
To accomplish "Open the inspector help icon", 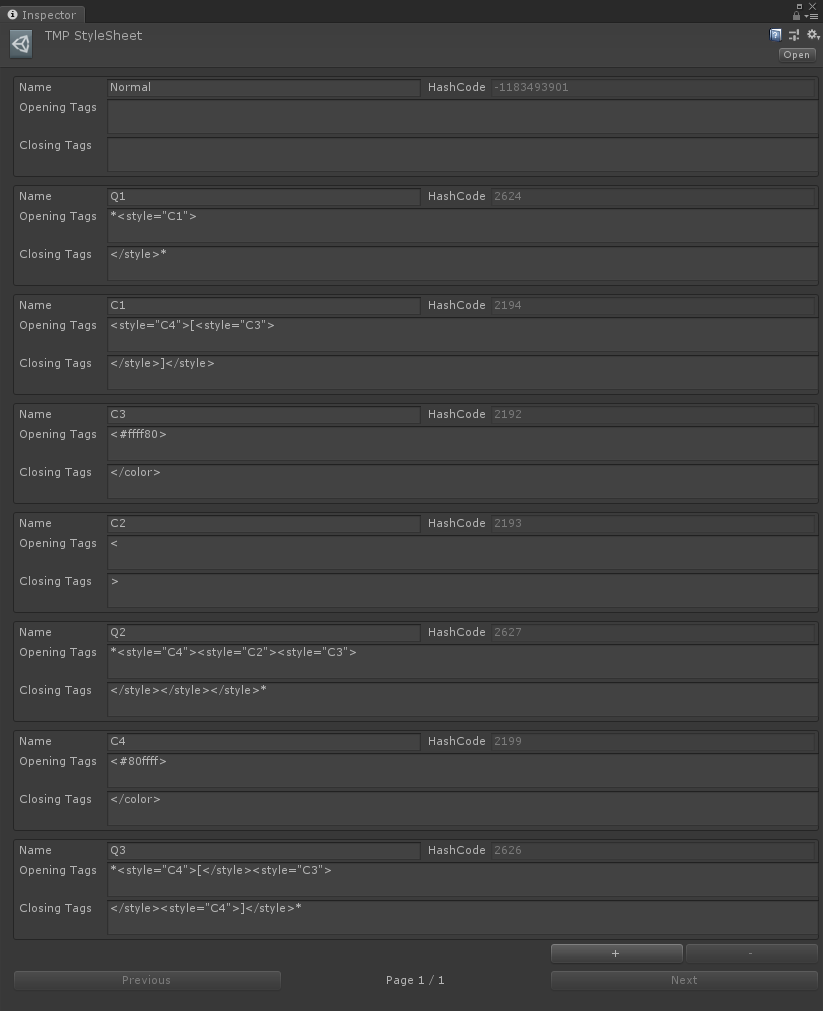I will (x=775, y=35).
